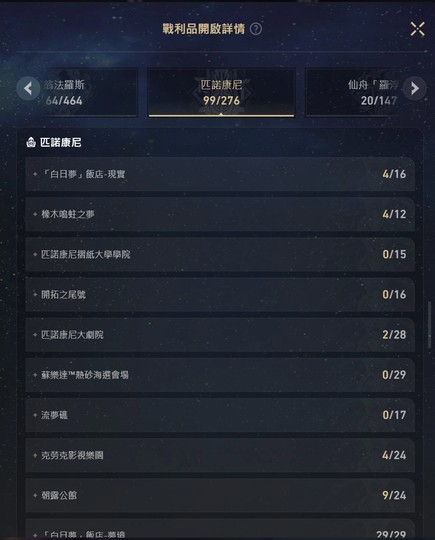Viewport: 435px width, 540px height.
Task: Expand the 「白日夢」飯店-現實 row
Action: coord(220,174)
